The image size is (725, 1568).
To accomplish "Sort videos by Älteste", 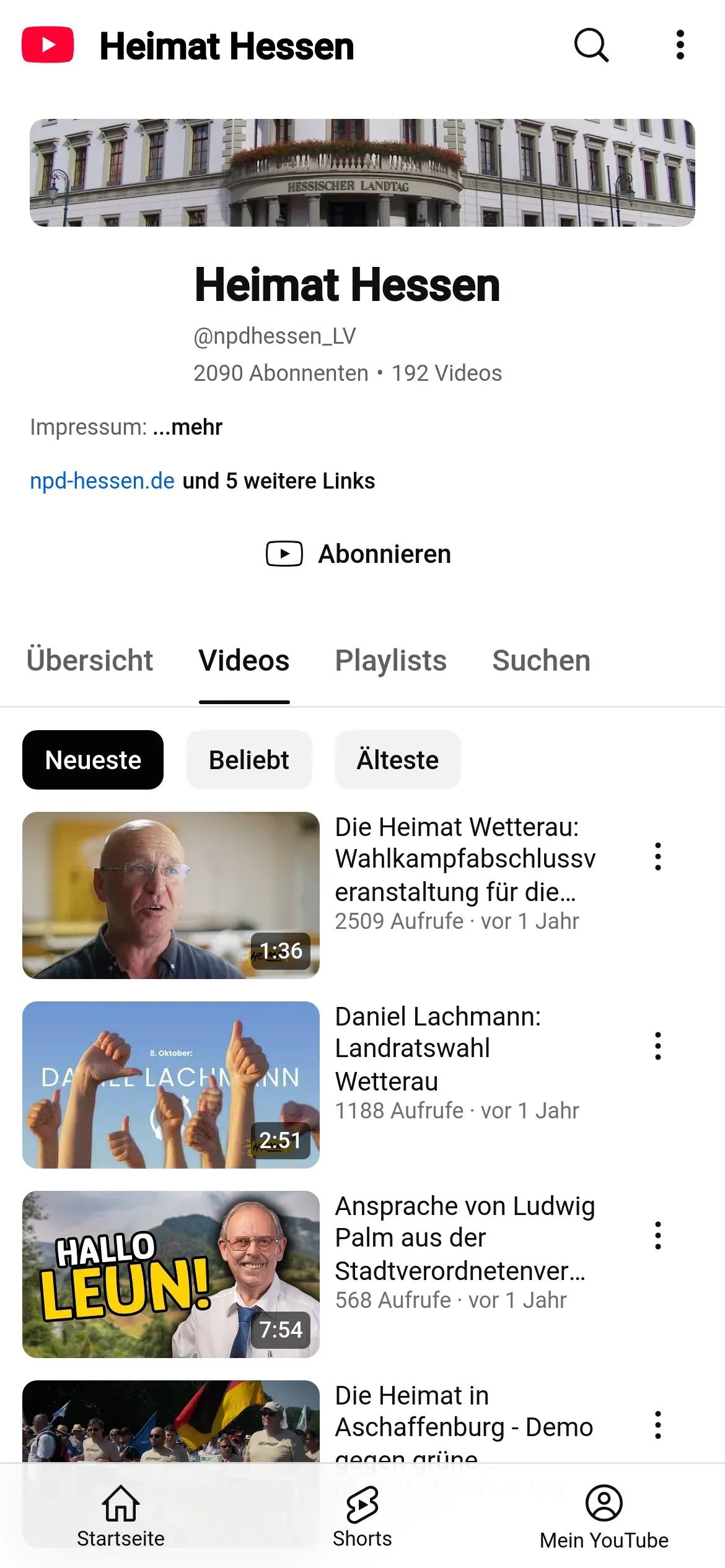I will pos(397,760).
